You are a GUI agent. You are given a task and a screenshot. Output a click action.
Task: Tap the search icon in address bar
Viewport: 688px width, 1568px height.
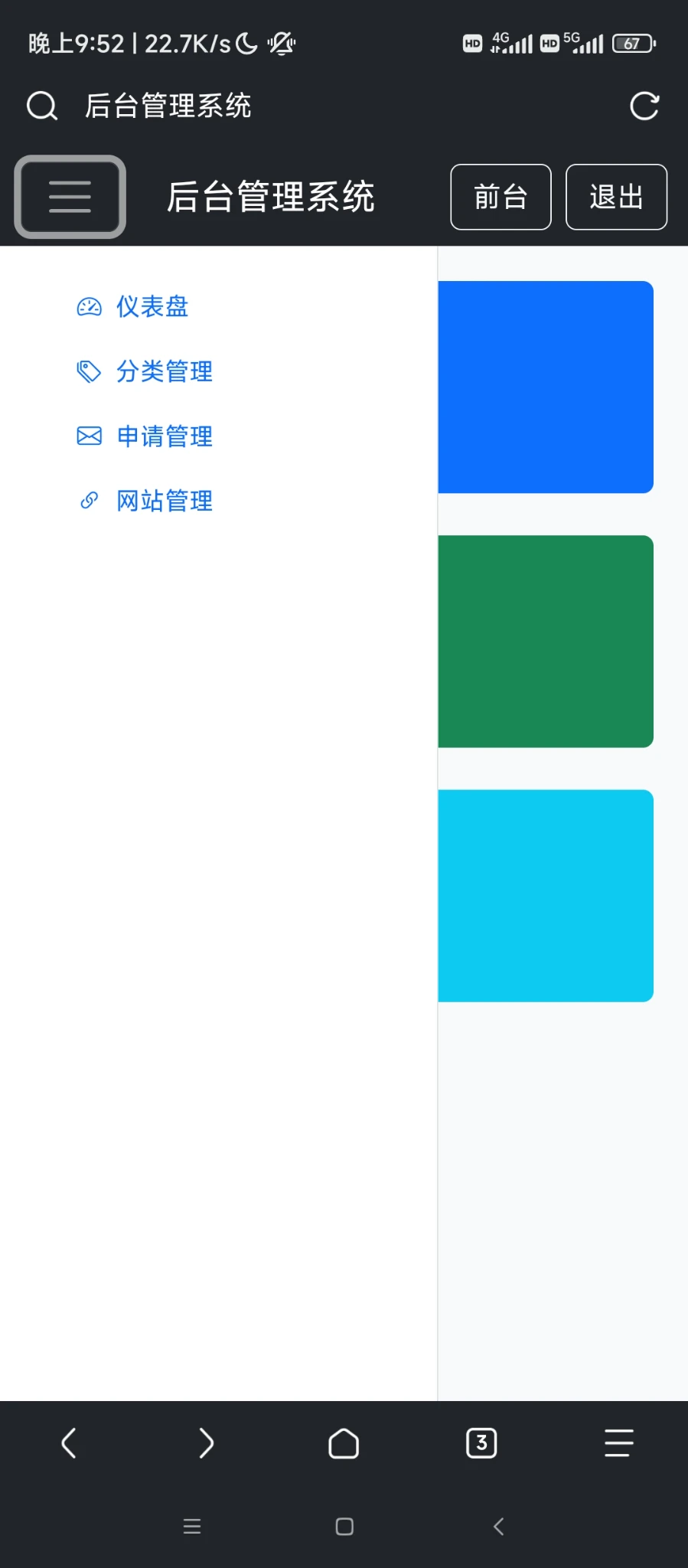42,106
